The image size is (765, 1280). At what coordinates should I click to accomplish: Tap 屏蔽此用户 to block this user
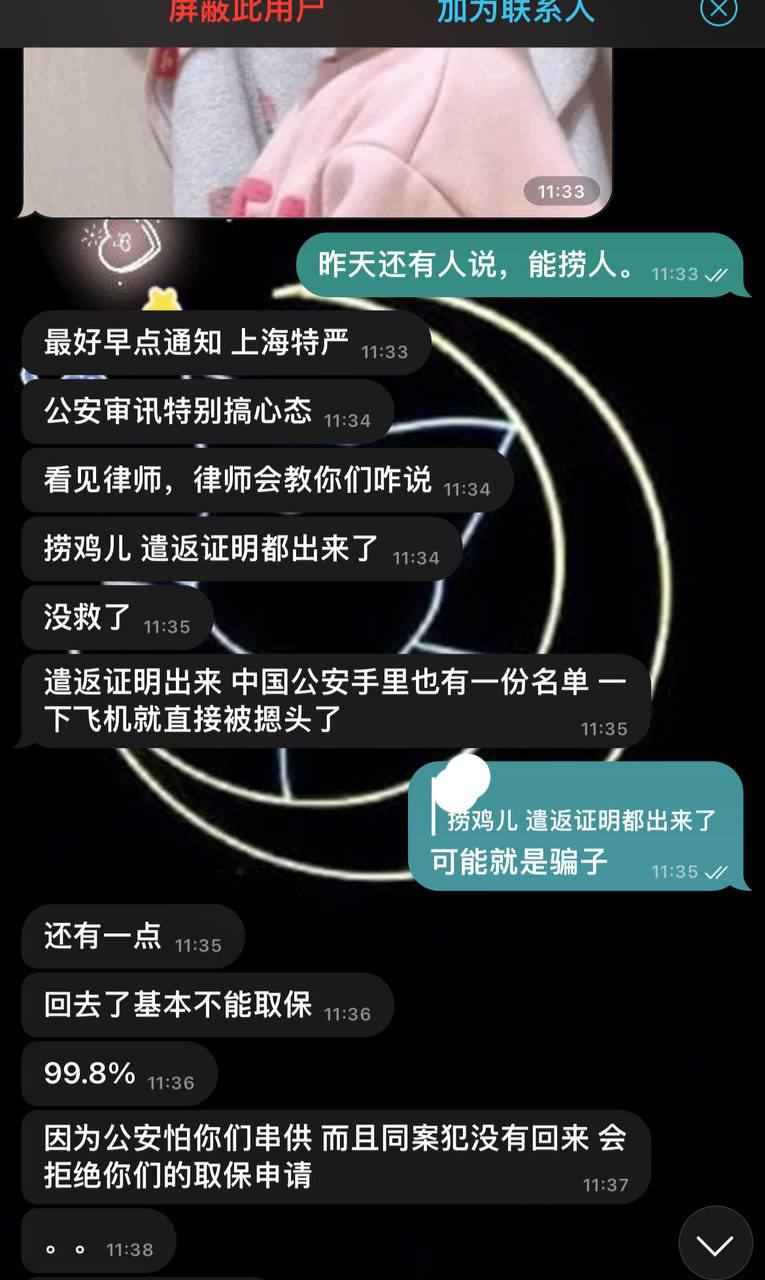point(245,12)
